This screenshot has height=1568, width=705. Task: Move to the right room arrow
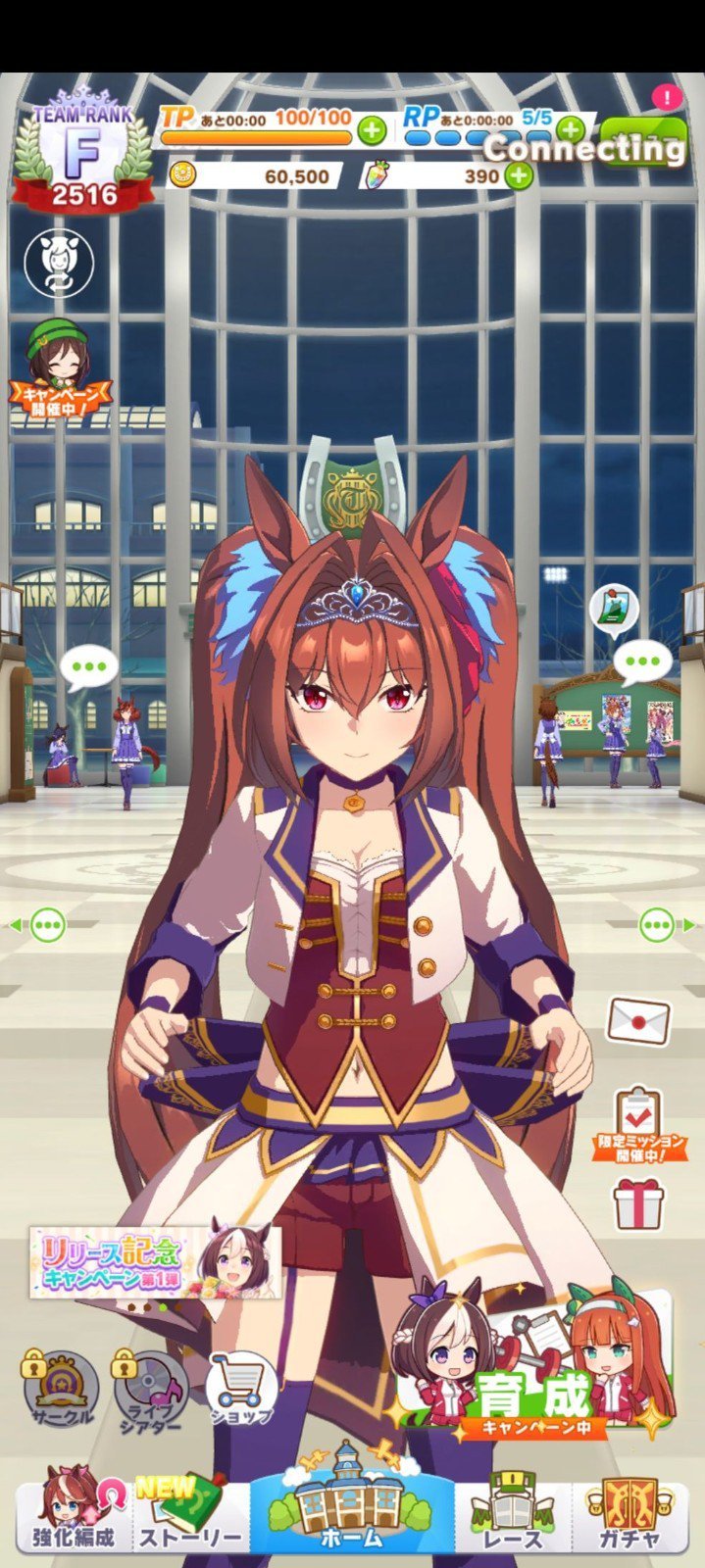(665, 924)
